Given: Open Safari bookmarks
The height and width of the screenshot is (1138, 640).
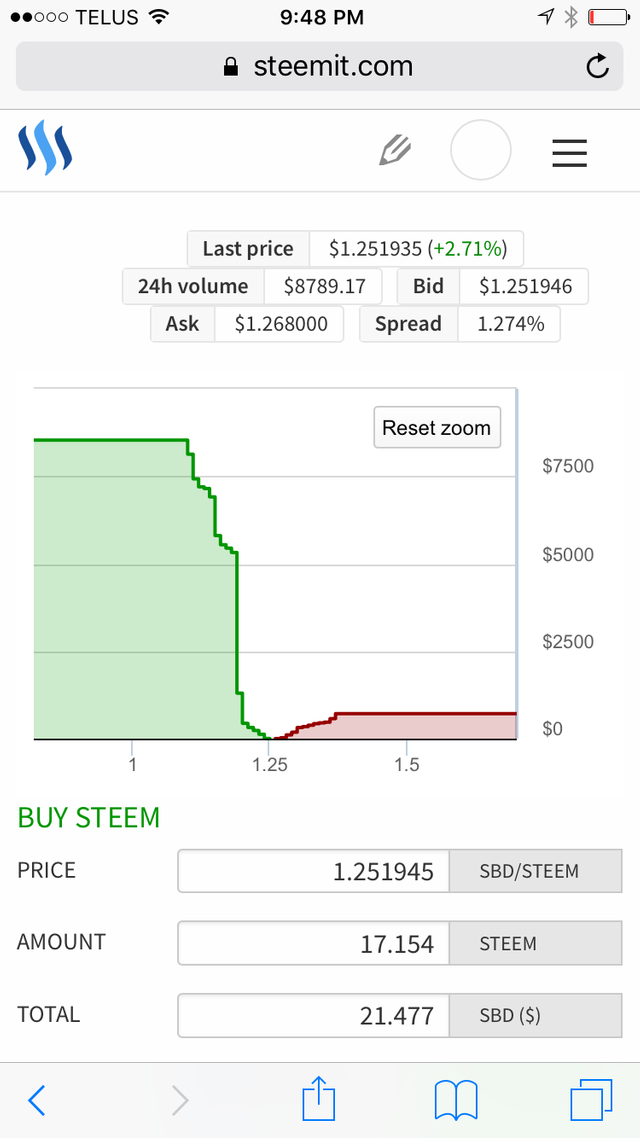Looking at the screenshot, I should 456,1100.
